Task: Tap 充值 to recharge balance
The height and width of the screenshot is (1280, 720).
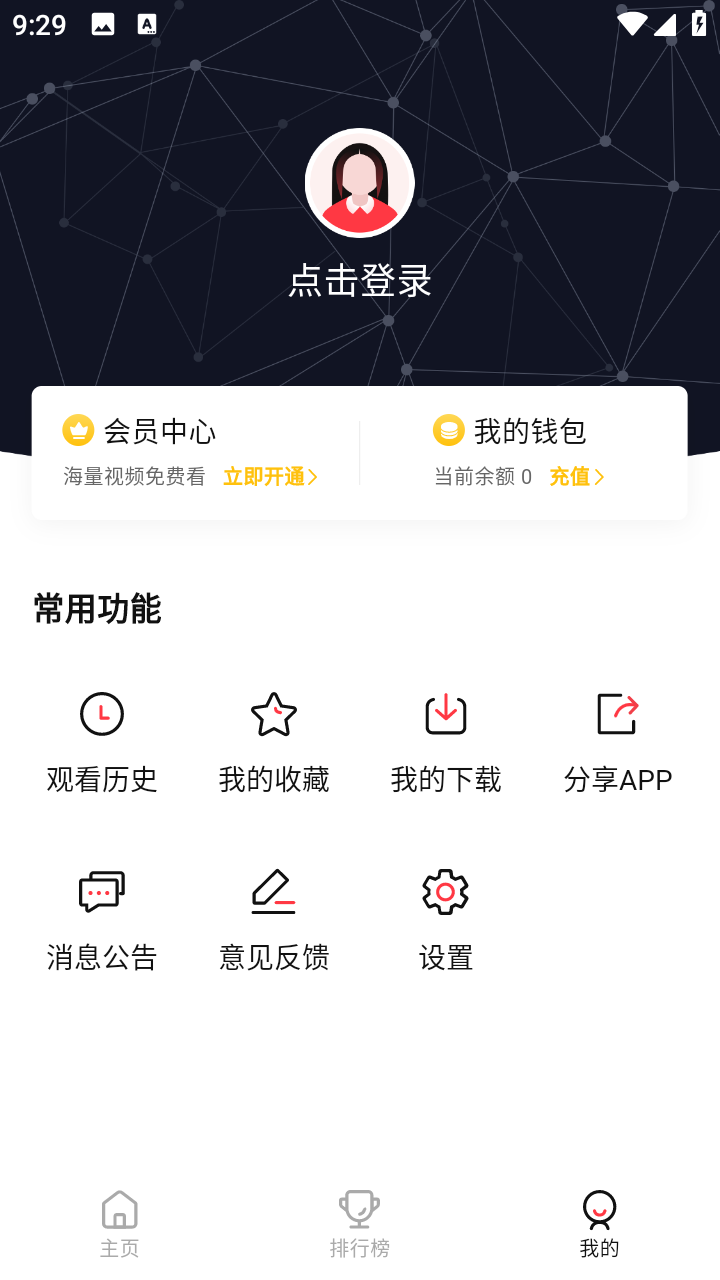Action: point(577,477)
